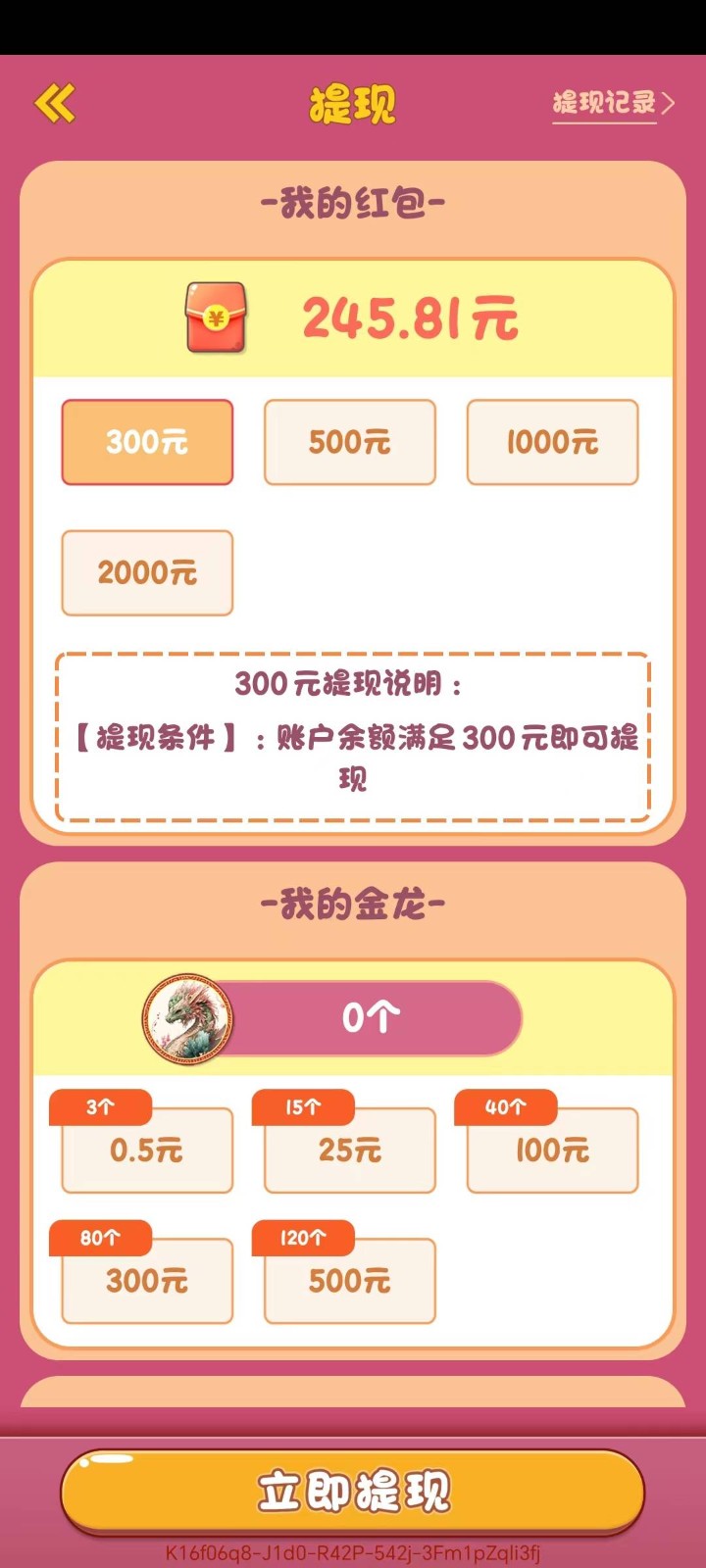Choose 300元 option for 80 dragons
706x1568 pixels.
pyautogui.click(x=147, y=1280)
